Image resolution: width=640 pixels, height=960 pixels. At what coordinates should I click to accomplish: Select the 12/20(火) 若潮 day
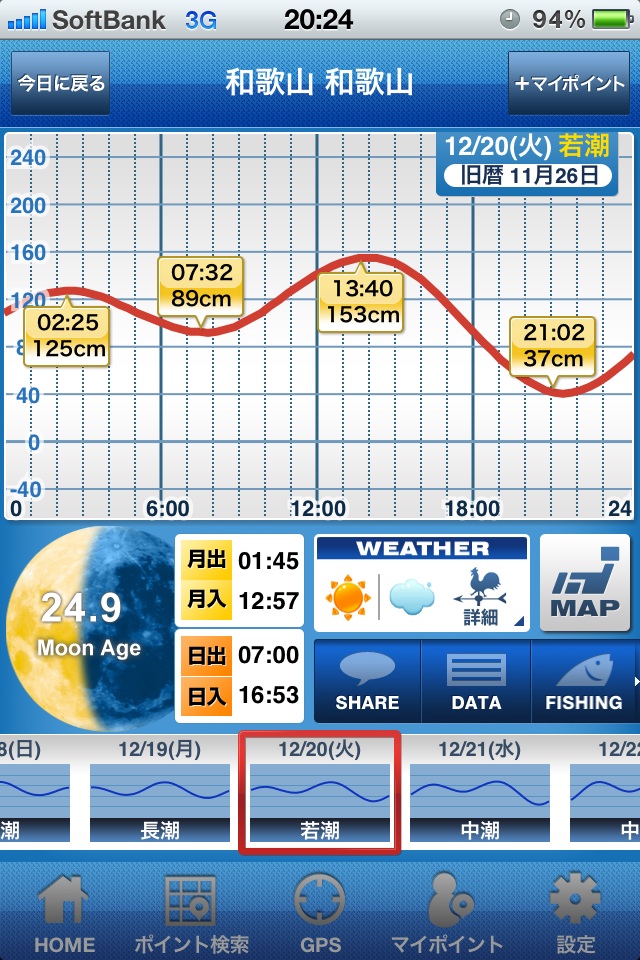click(x=320, y=790)
